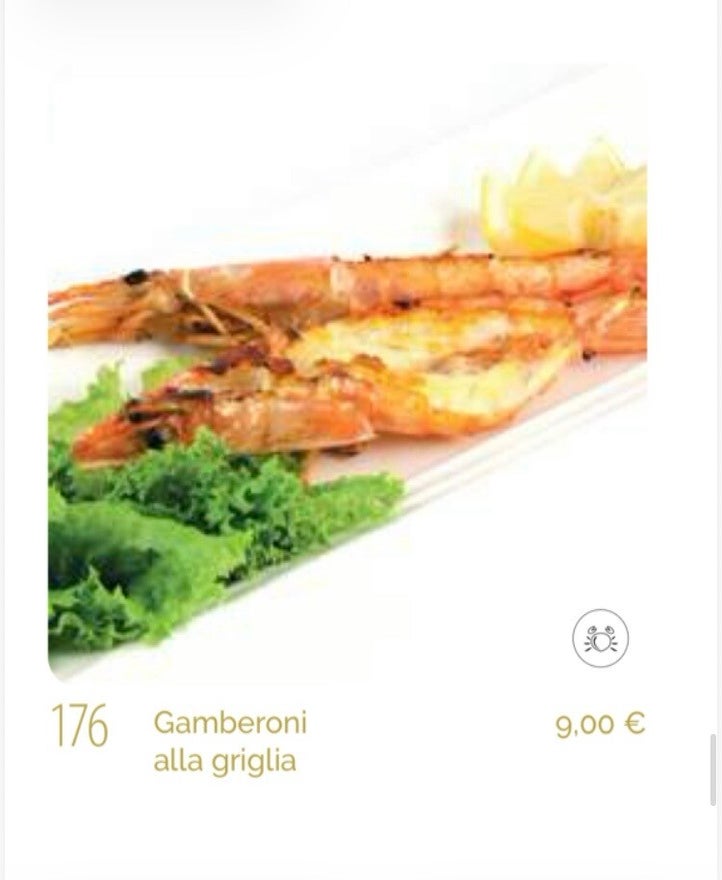This screenshot has width=722, height=880.
Task: Tap the crustacean allergen icon
Action: [601, 638]
